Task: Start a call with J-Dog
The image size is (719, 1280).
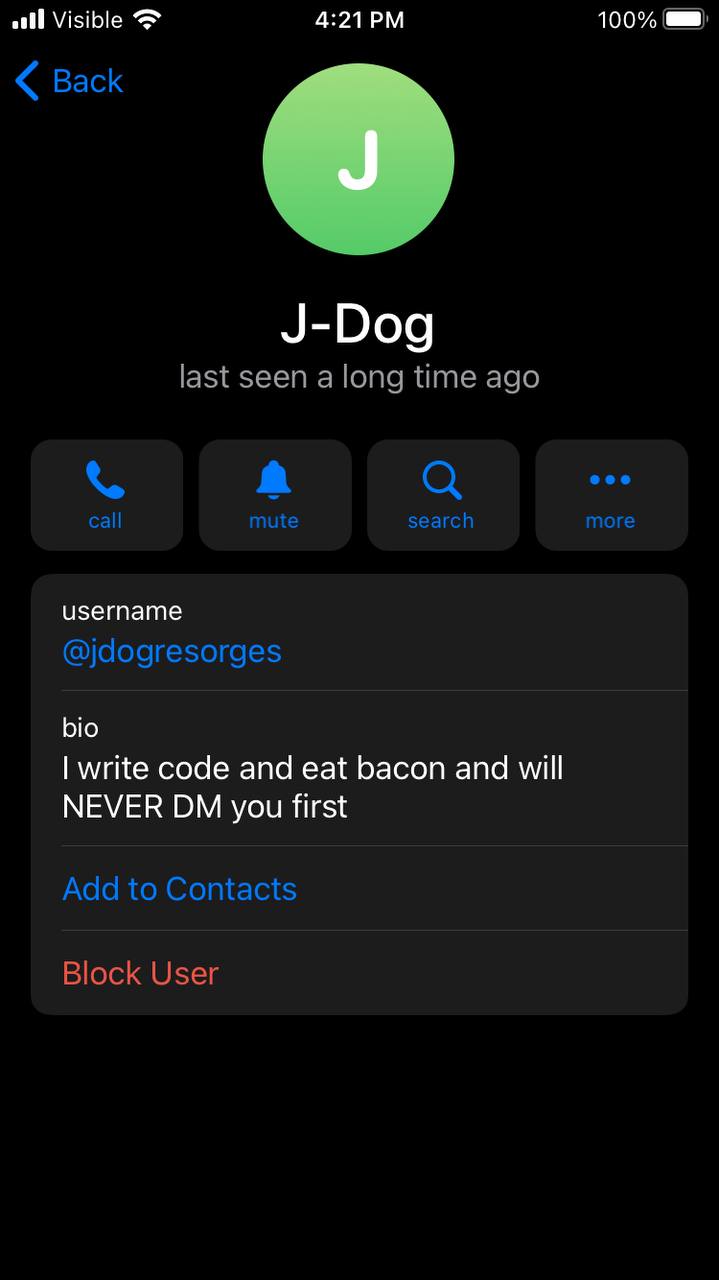Action: (106, 495)
